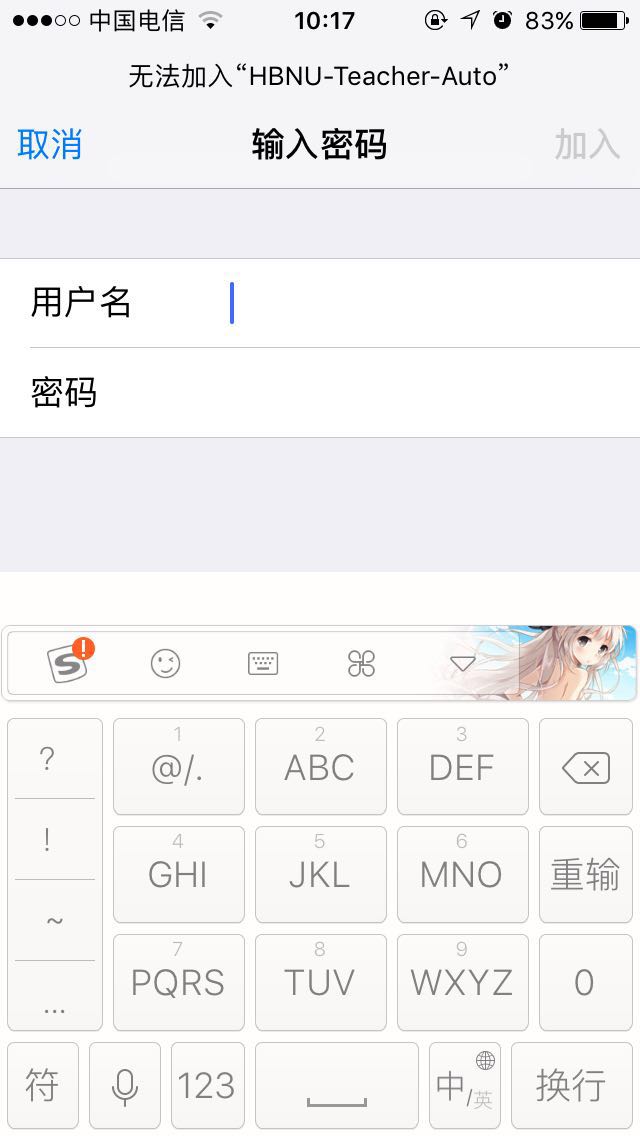Tap 重输 to retype input
The height and width of the screenshot is (1136, 640).
586,874
